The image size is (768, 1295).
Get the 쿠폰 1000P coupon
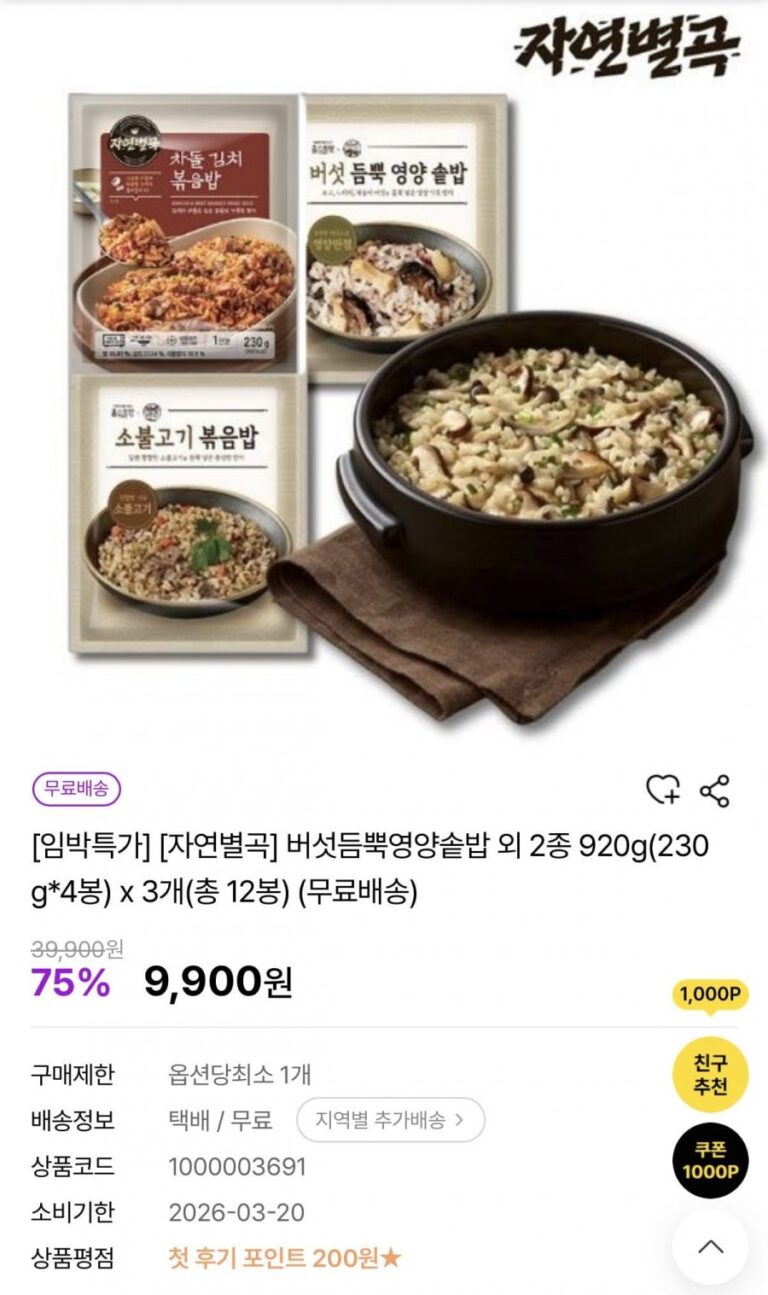tap(710, 1161)
